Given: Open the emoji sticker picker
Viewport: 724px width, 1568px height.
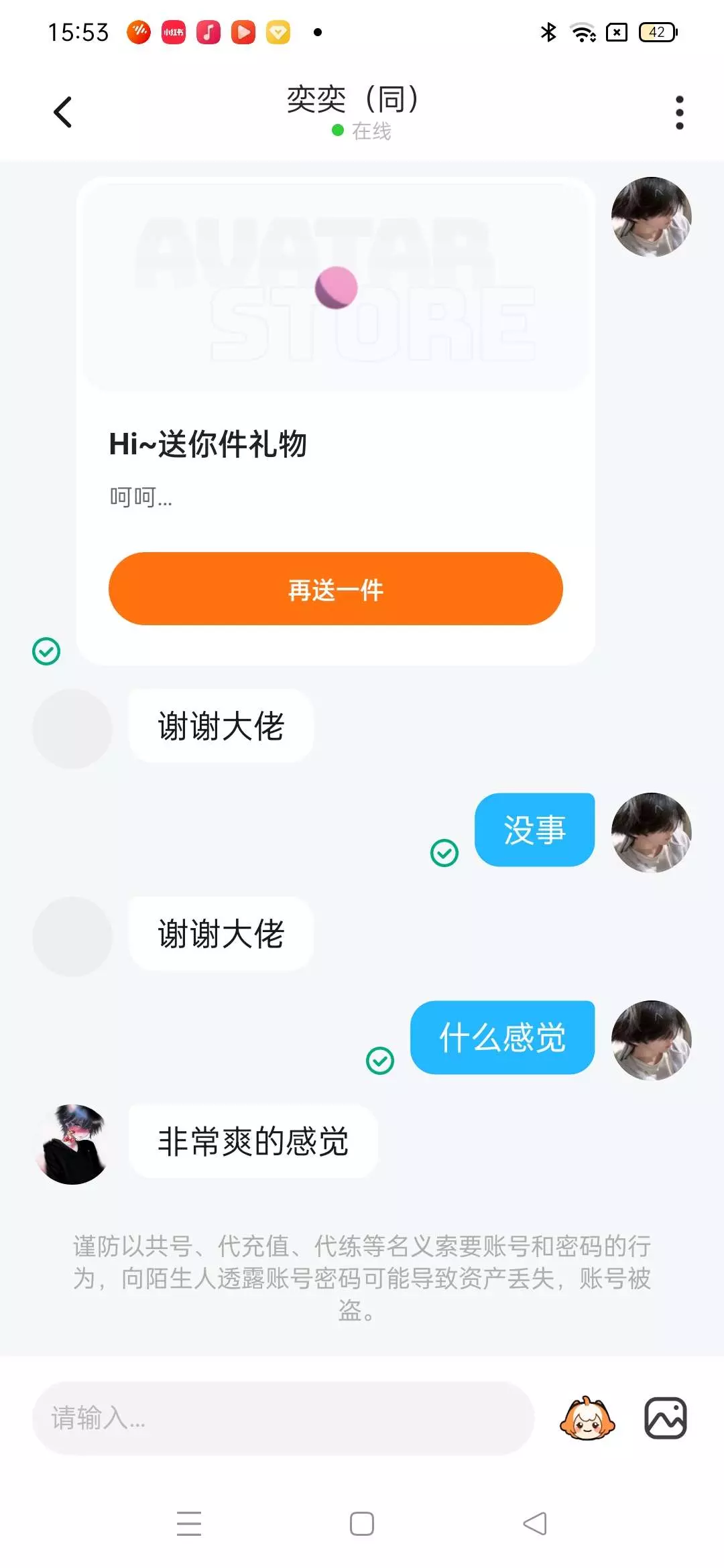Looking at the screenshot, I should (x=587, y=1418).
